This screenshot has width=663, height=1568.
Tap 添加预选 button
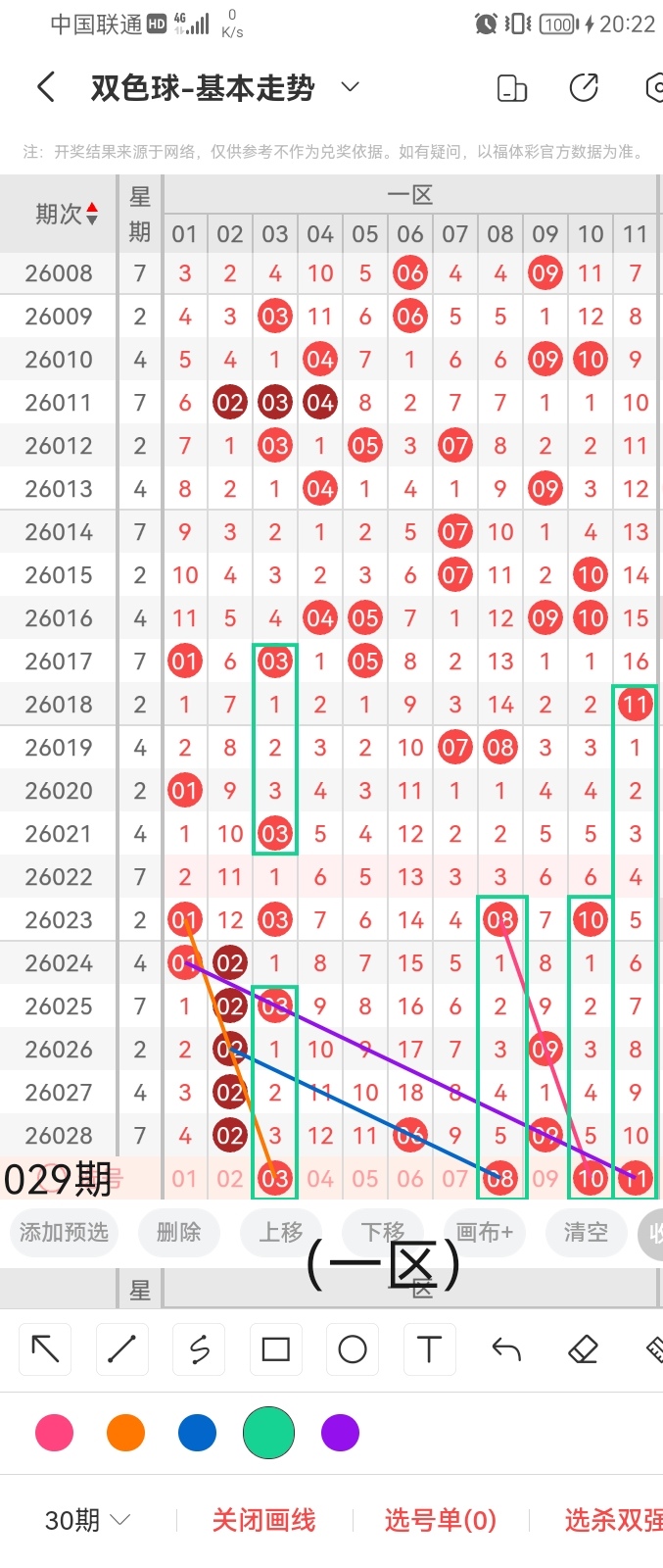[64, 1232]
